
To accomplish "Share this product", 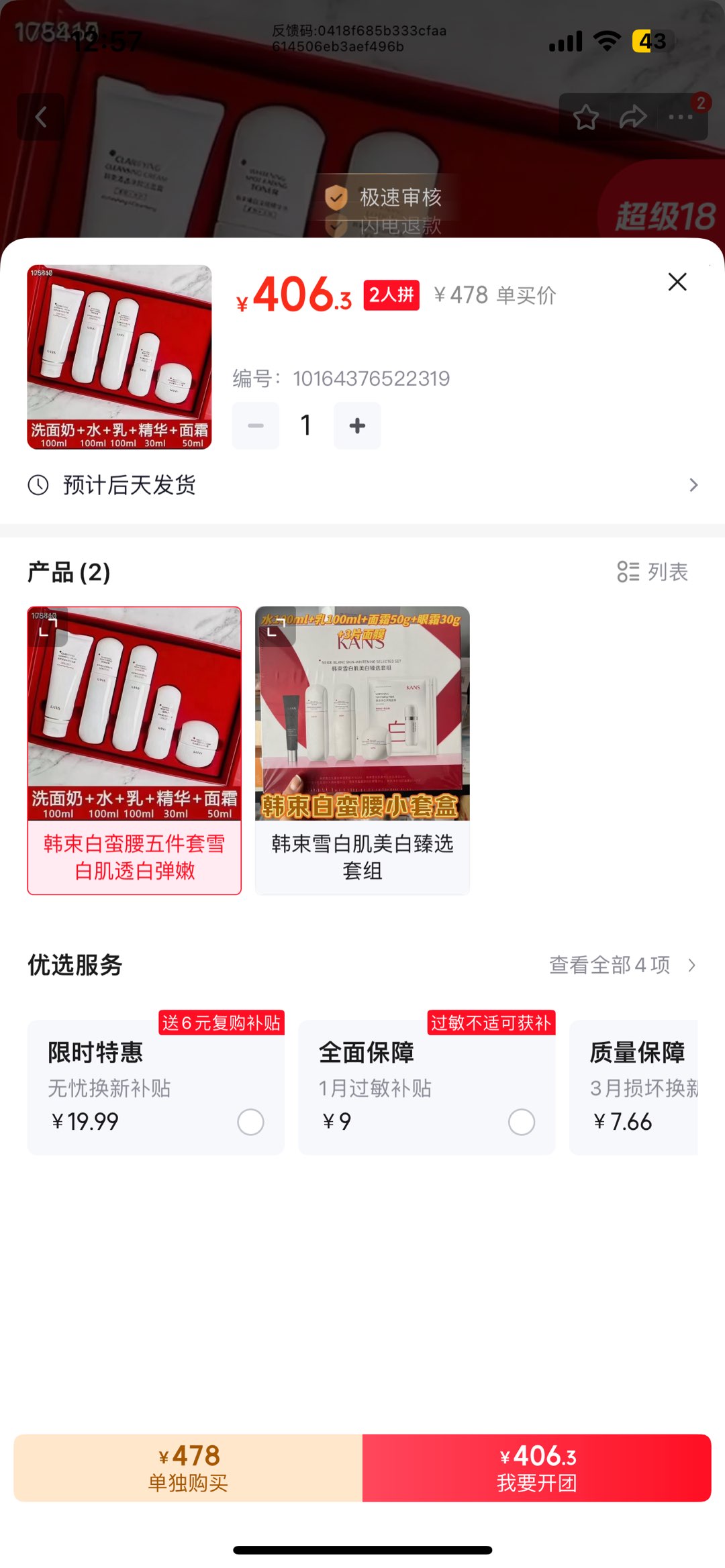I will point(632,117).
